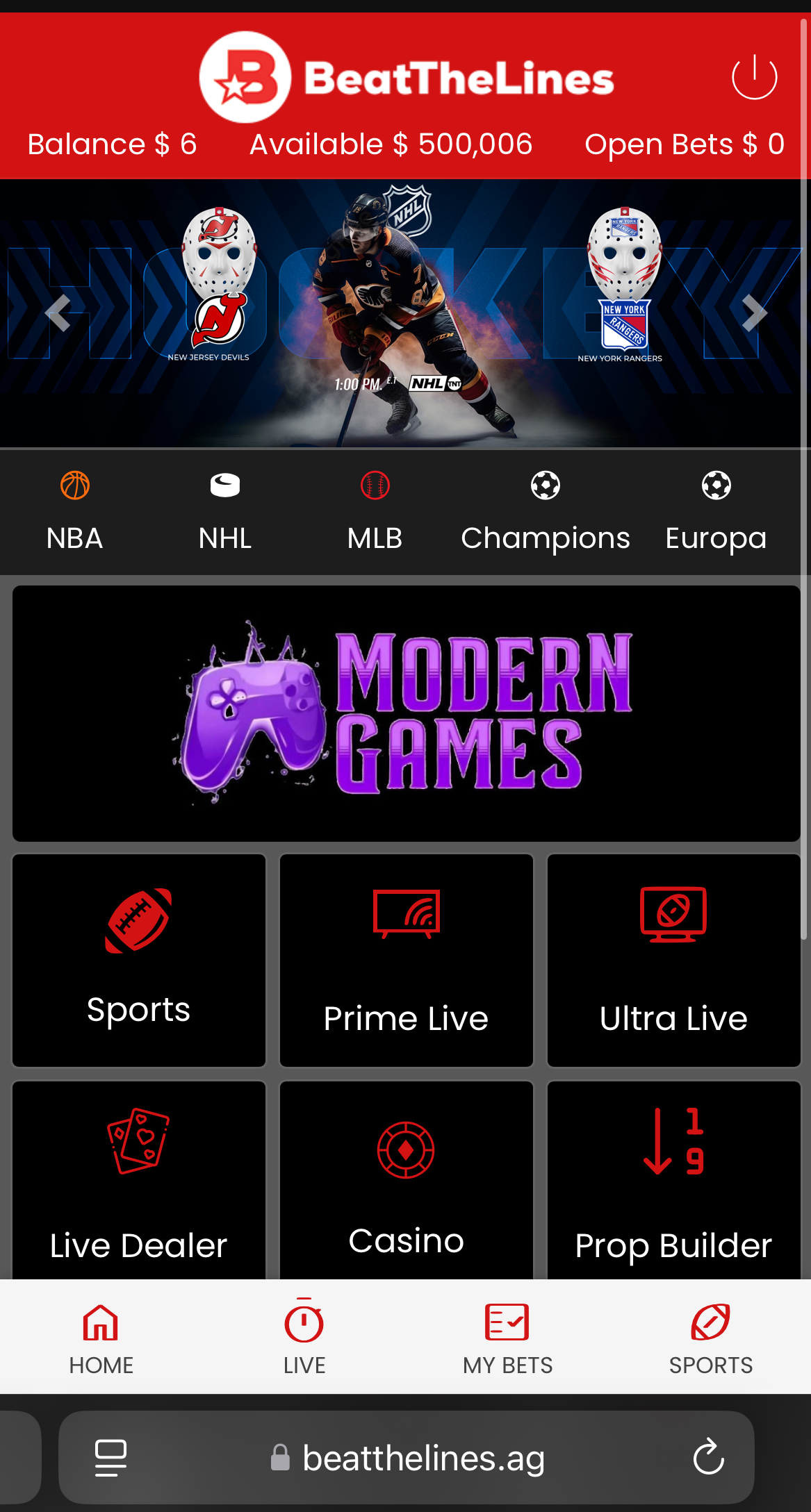The width and height of the screenshot is (811, 1512).
Task: Open the Sports tile
Action: click(139, 960)
